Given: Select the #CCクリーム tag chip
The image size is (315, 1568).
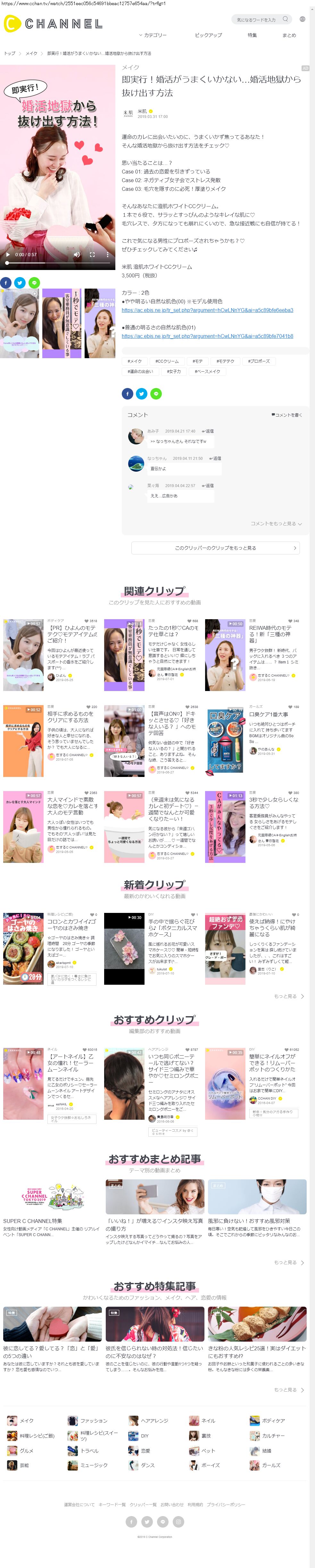Looking at the screenshot, I should (x=167, y=361).
